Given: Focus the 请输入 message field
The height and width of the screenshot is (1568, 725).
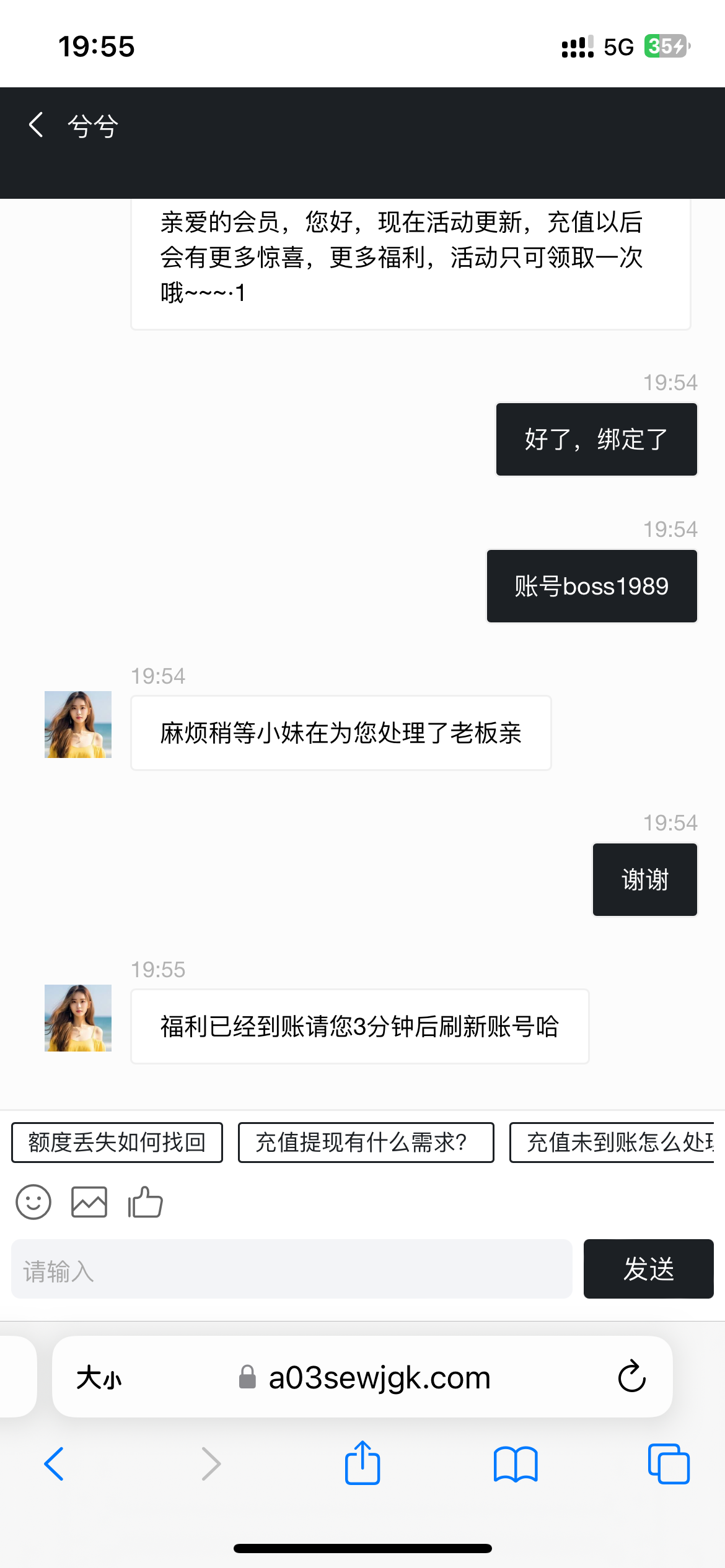Looking at the screenshot, I should tap(291, 1269).
